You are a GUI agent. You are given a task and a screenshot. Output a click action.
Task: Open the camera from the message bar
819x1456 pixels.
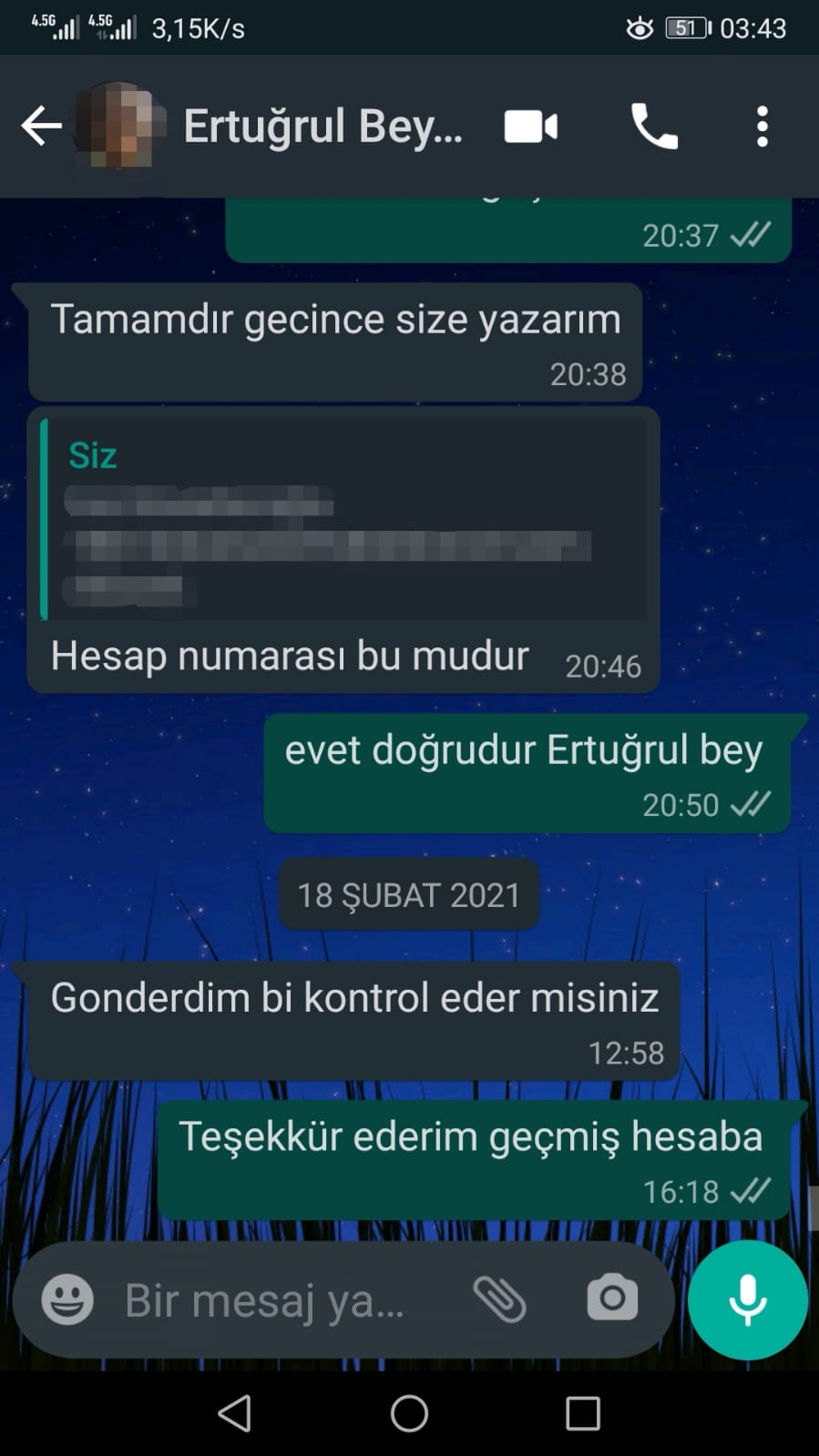click(x=612, y=1298)
